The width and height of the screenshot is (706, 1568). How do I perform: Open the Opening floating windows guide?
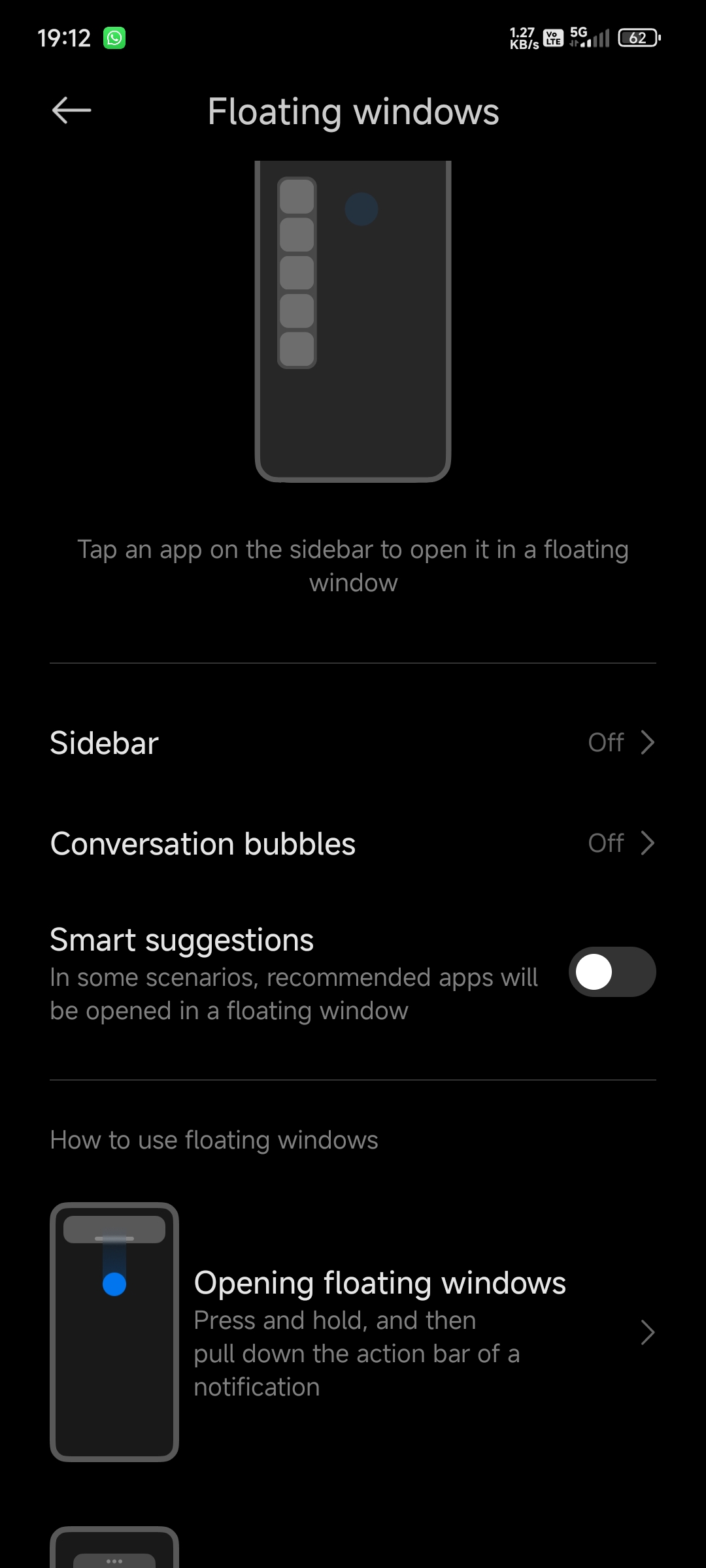353,1331
